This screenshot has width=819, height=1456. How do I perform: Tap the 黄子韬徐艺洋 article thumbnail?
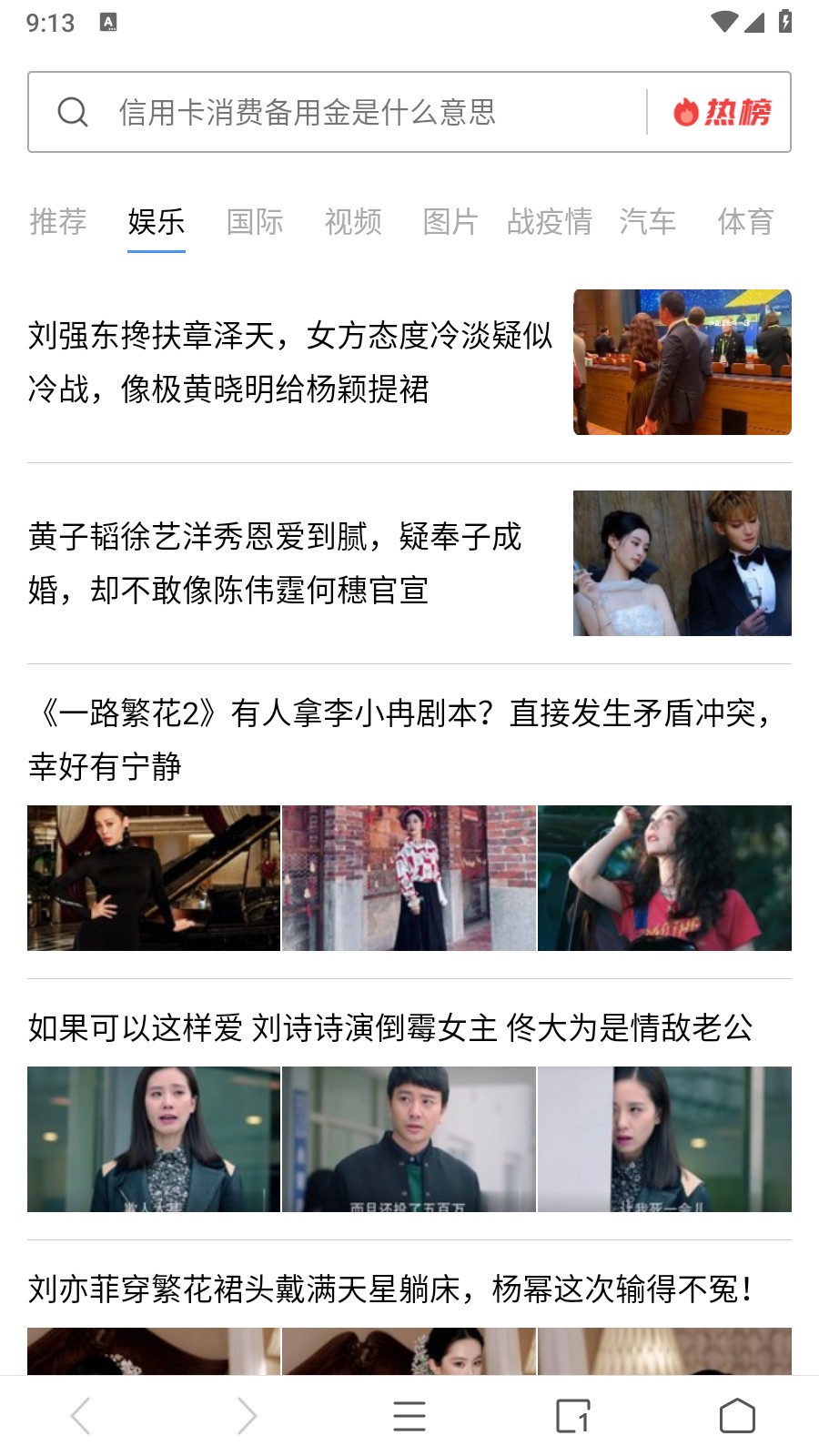682,562
